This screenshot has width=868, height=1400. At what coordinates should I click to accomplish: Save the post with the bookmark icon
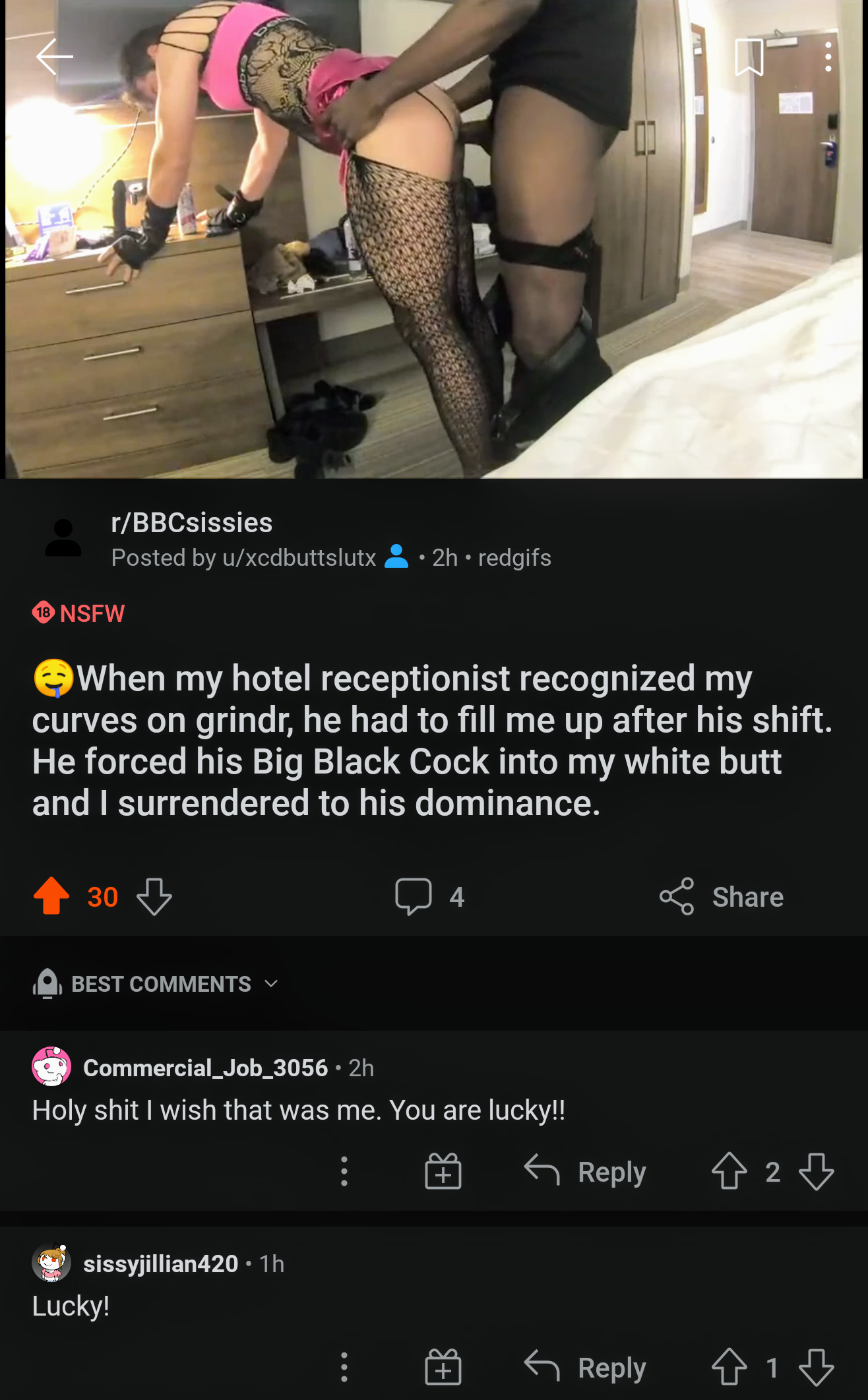[749, 57]
